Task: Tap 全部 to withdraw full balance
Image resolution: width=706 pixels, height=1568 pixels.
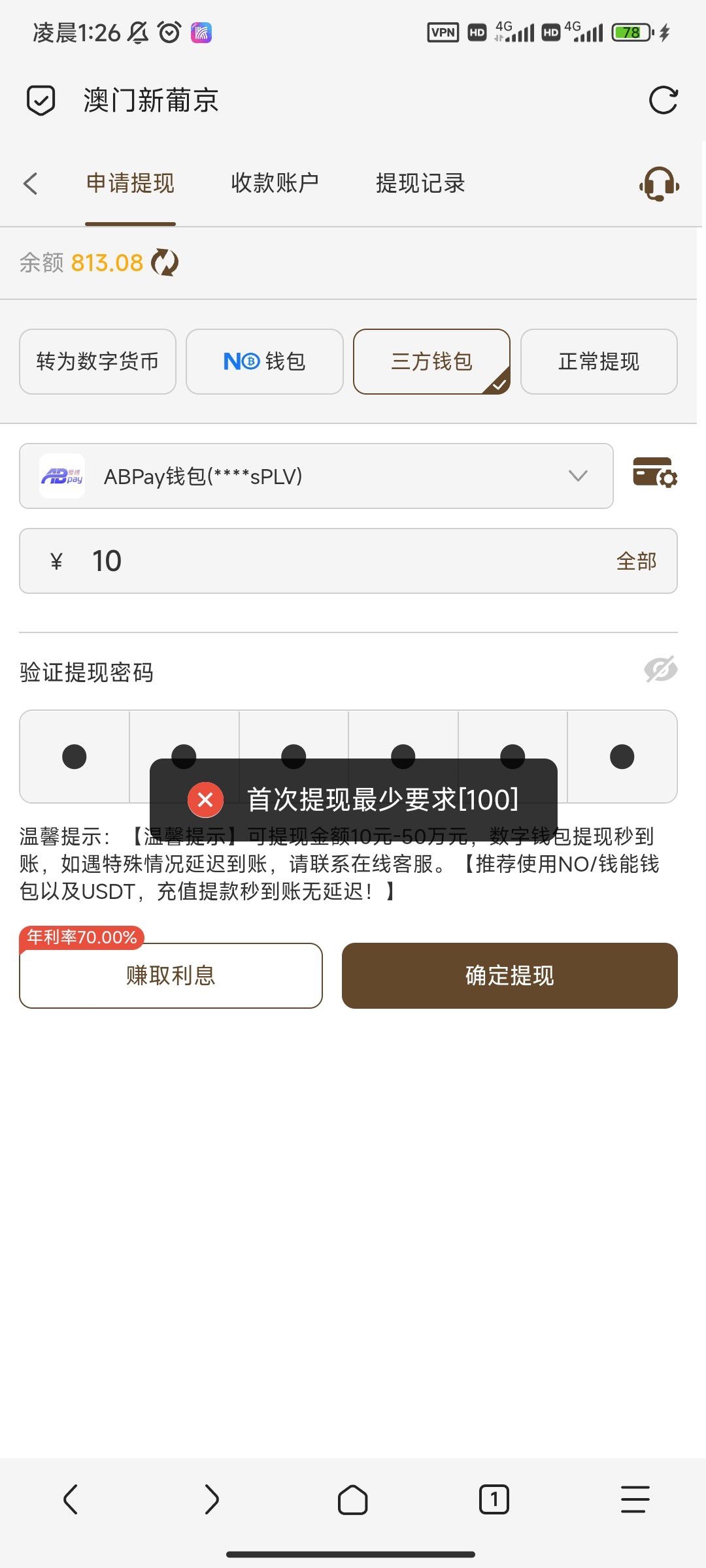Action: coord(637,561)
